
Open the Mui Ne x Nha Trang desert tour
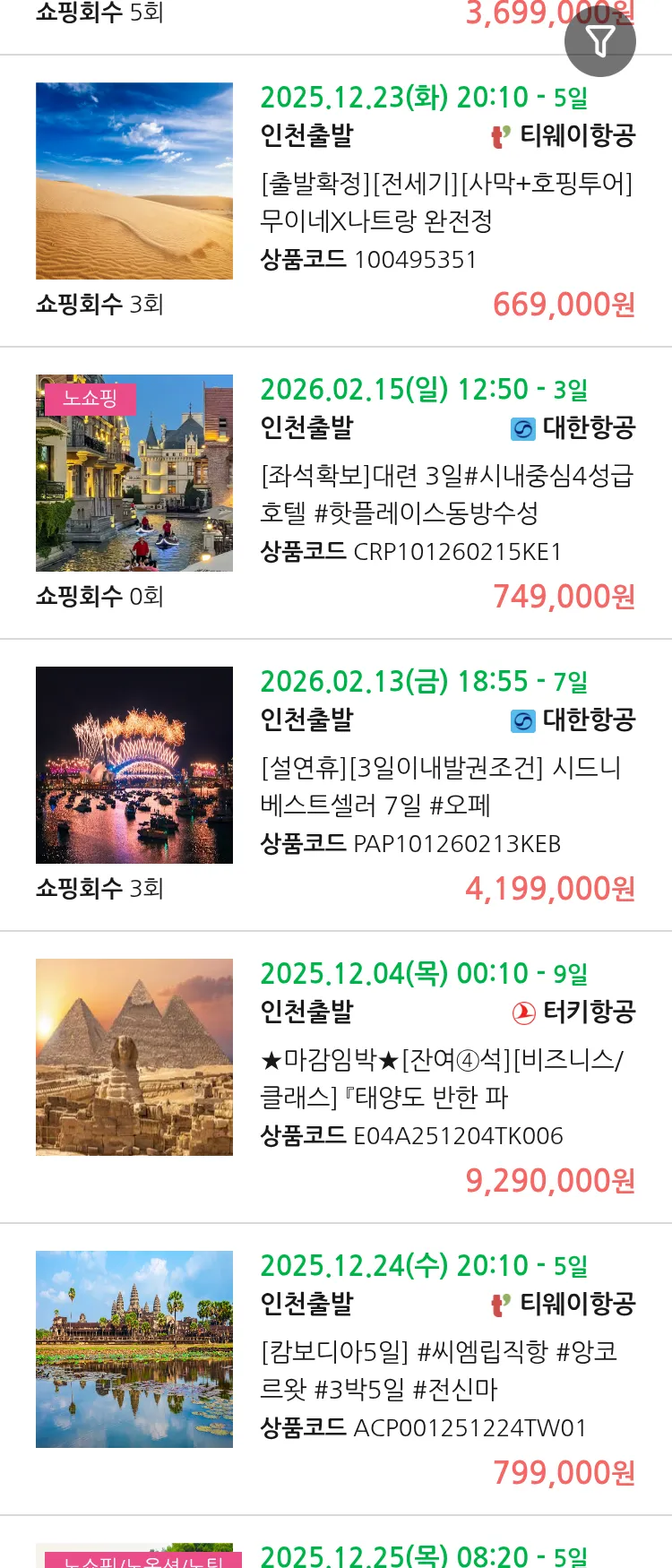446,202
